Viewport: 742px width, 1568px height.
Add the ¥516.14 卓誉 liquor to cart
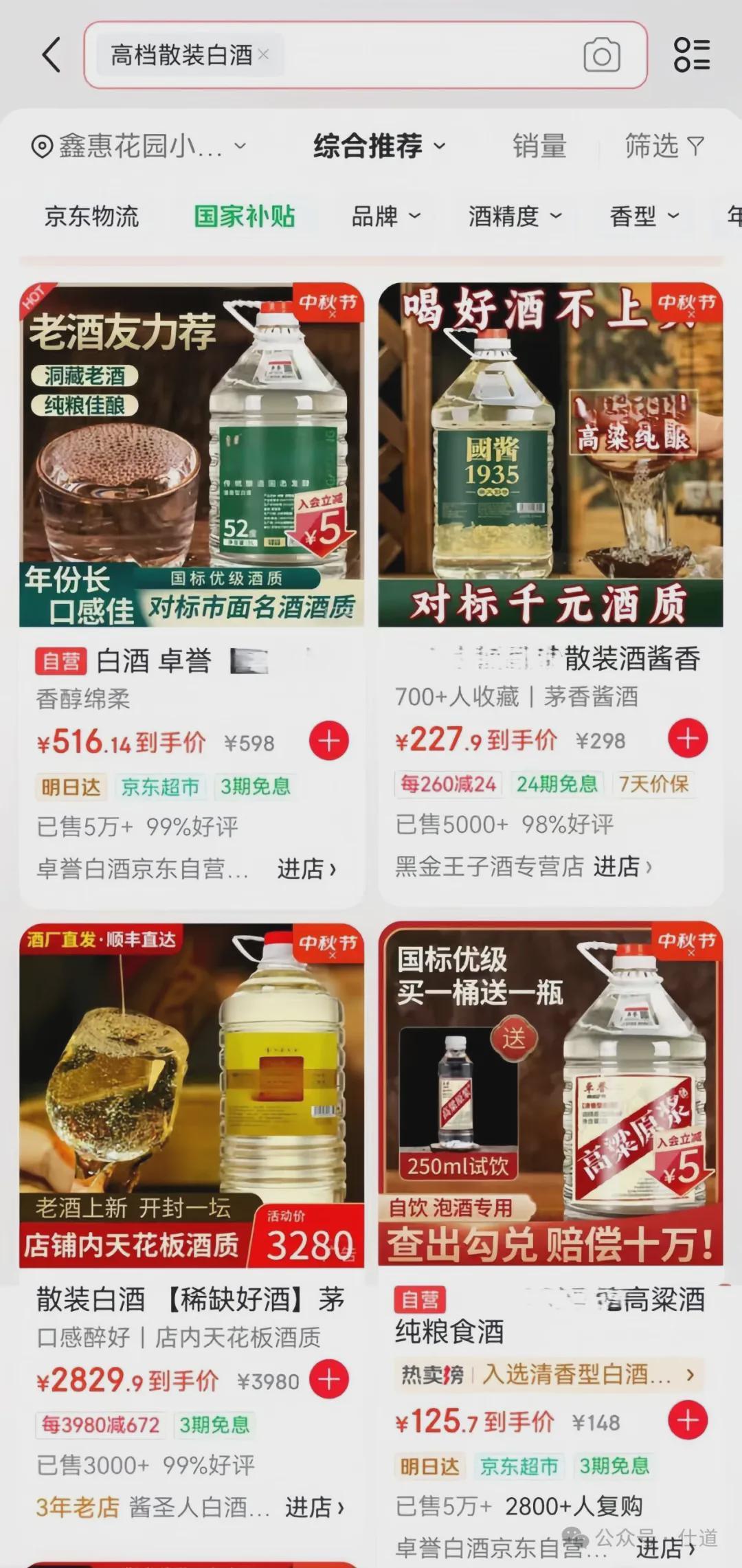click(x=329, y=741)
